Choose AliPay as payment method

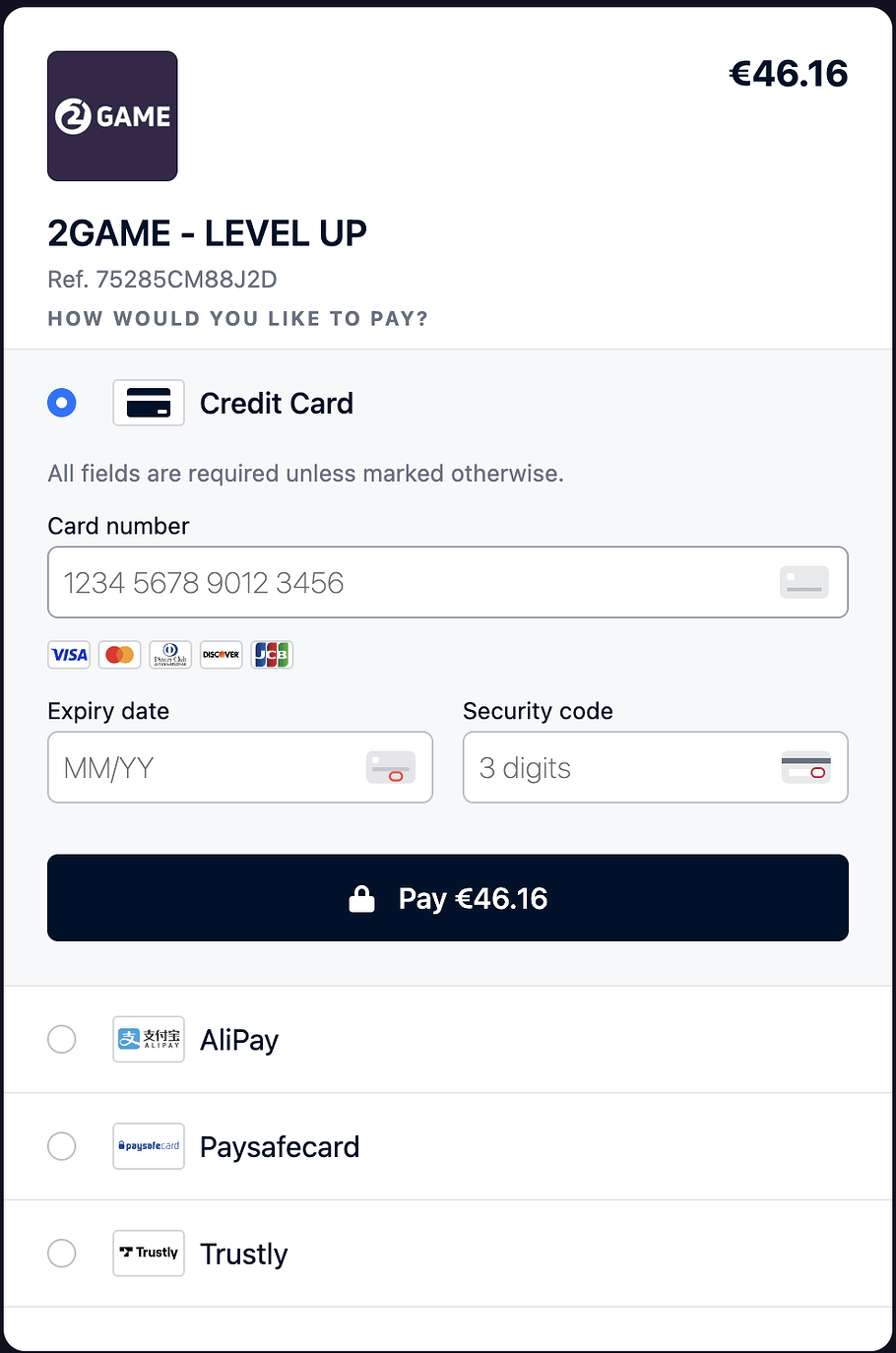coord(62,1039)
